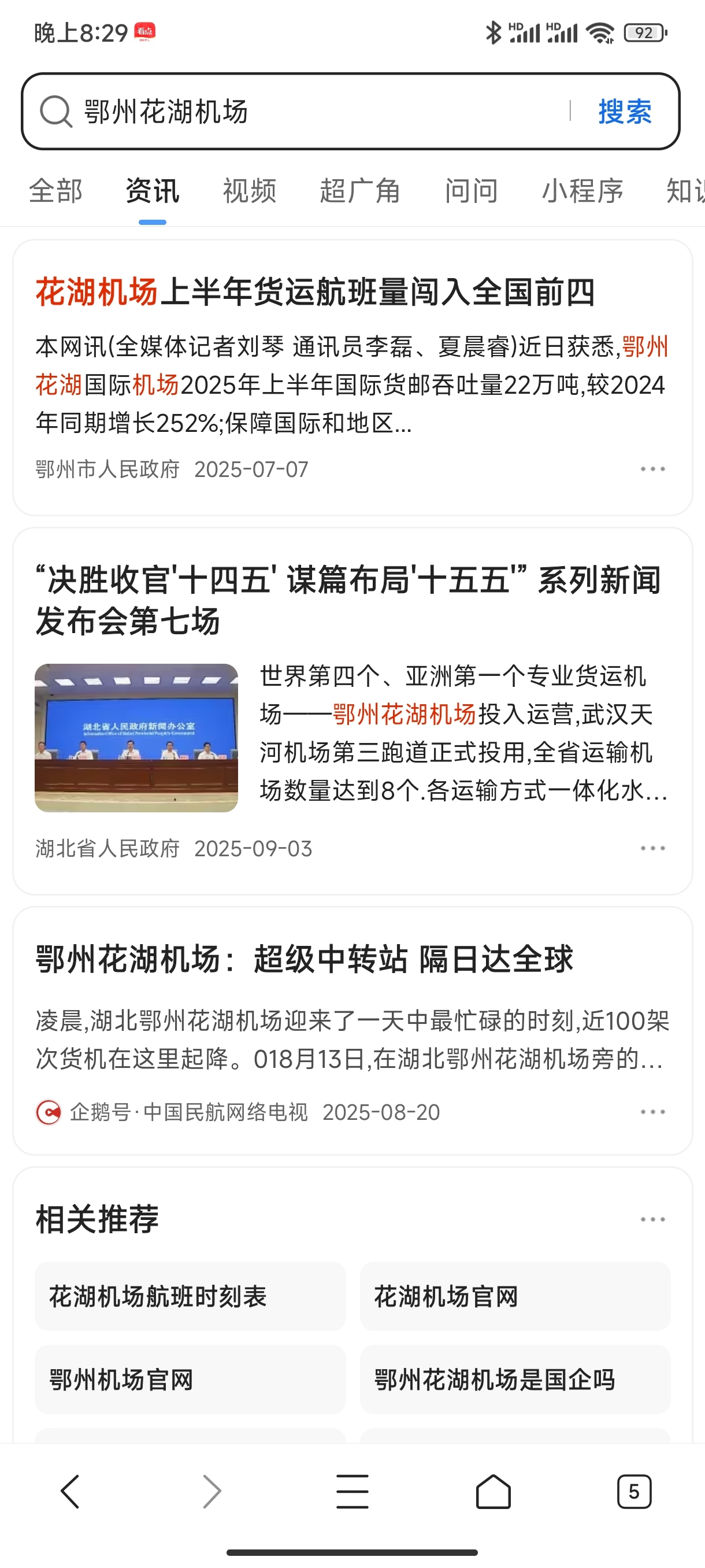This screenshot has width=705, height=1568.
Task: Switch to the 全部 tab
Action: point(55,191)
